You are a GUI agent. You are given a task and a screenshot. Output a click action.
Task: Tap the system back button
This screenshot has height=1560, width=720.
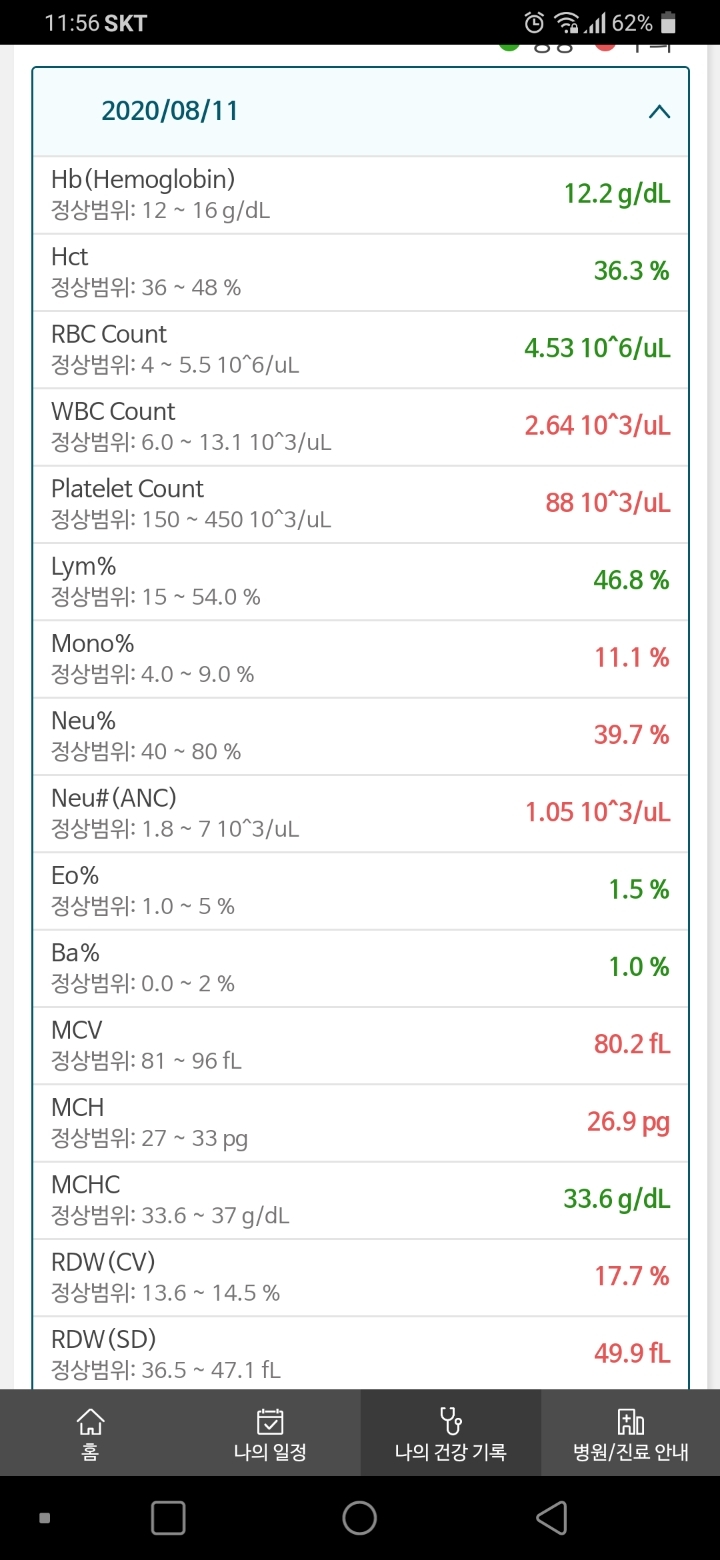pos(551,1518)
